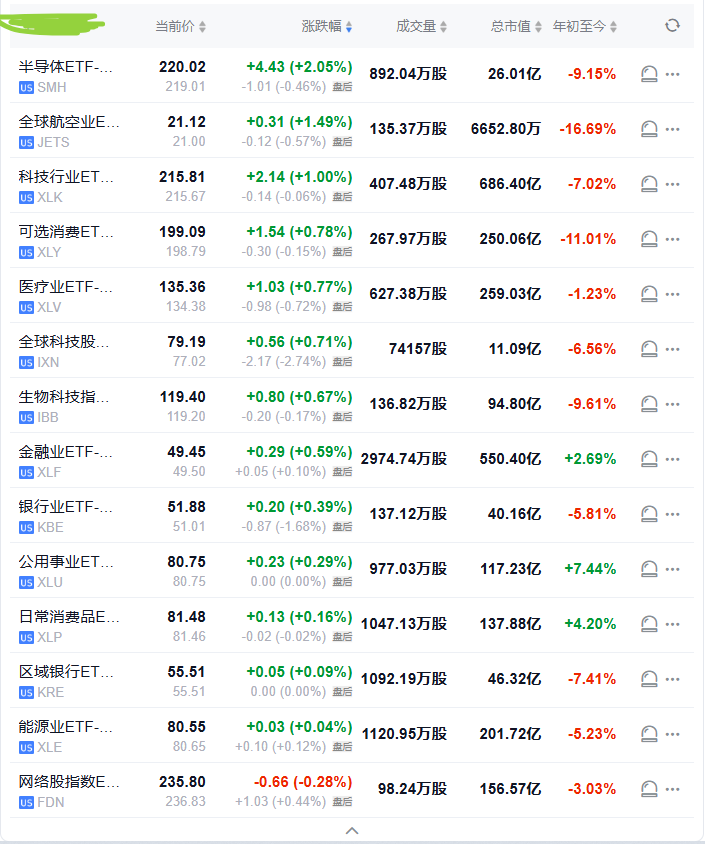The image size is (705, 844).
Task: Set a price alert for XLK
Action: click(x=649, y=184)
